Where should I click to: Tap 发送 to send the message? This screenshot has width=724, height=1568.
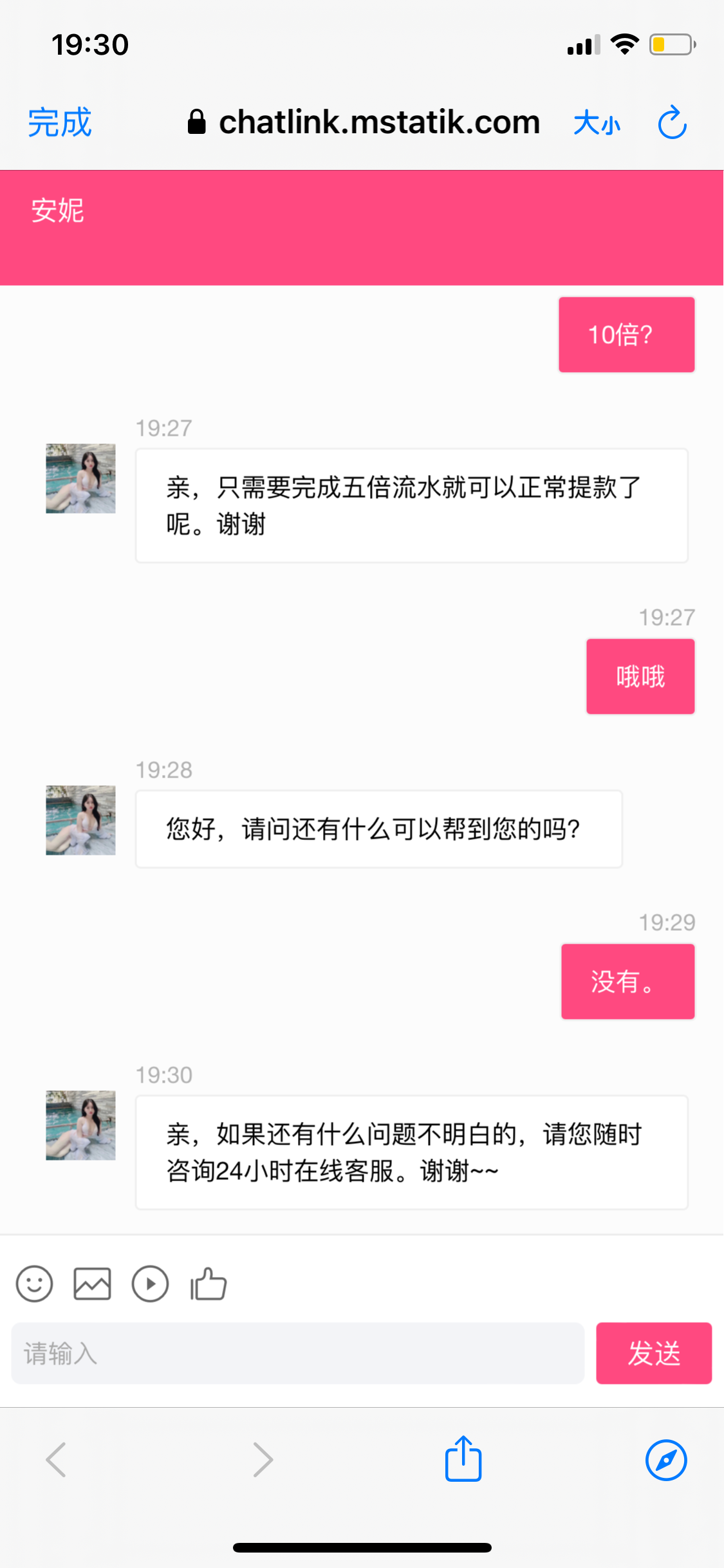pyautogui.click(x=653, y=1353)
